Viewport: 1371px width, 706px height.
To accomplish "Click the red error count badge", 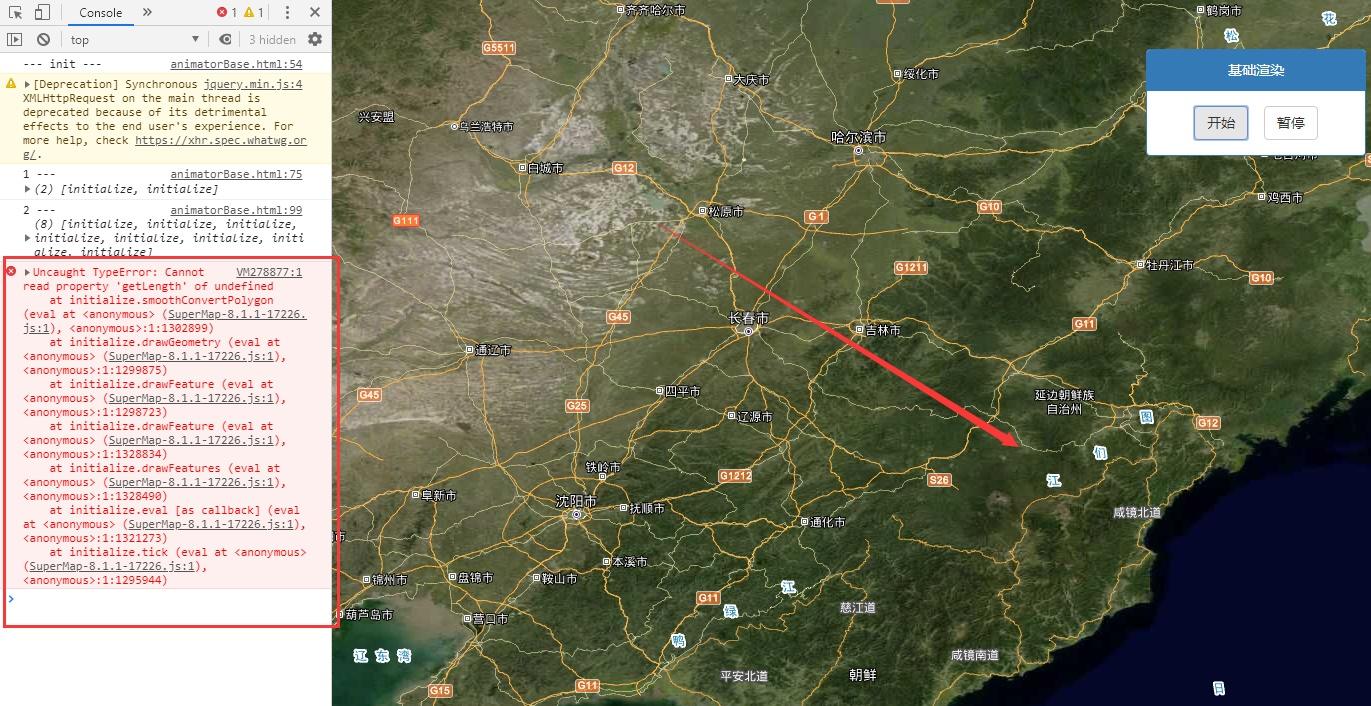I will [226, 12].
